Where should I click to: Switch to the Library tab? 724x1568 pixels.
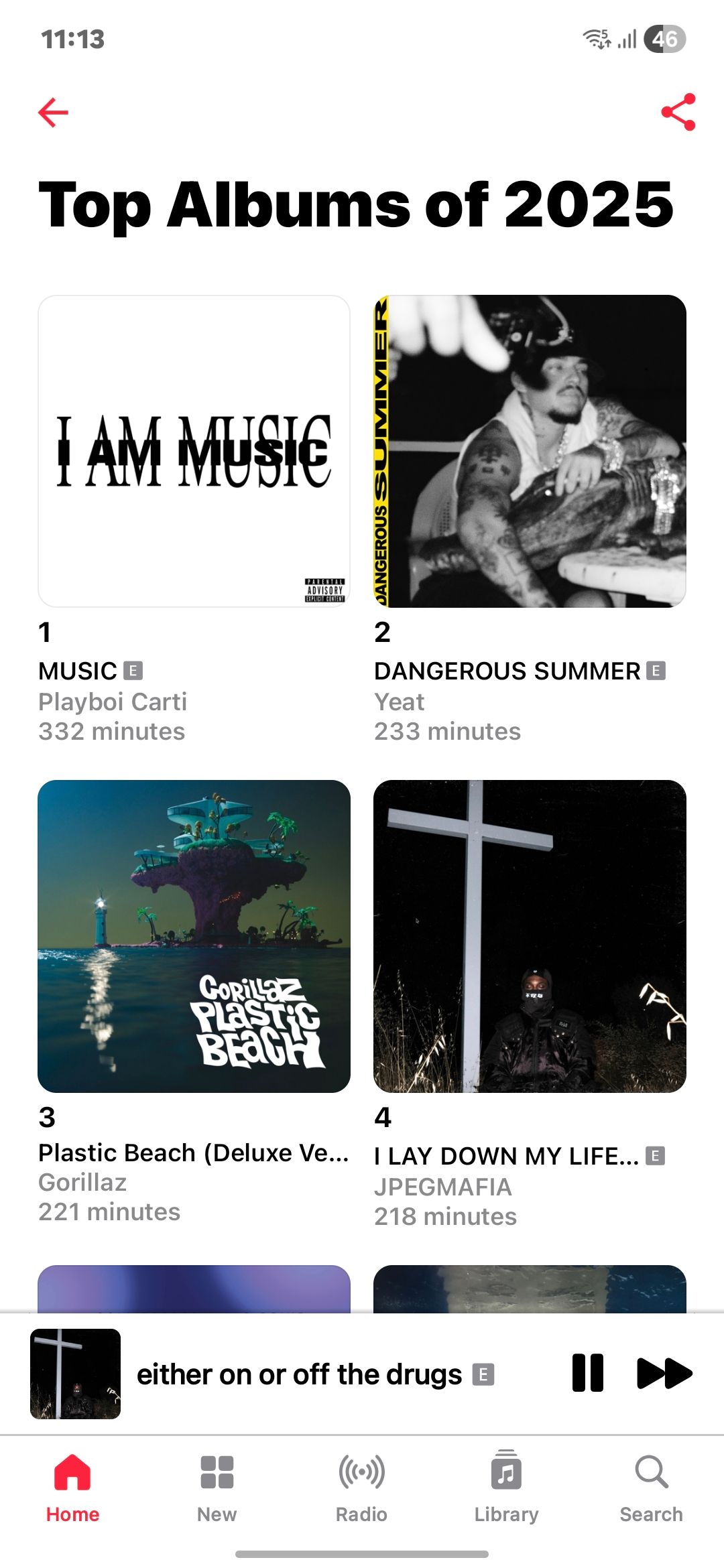pos(506,1486)
